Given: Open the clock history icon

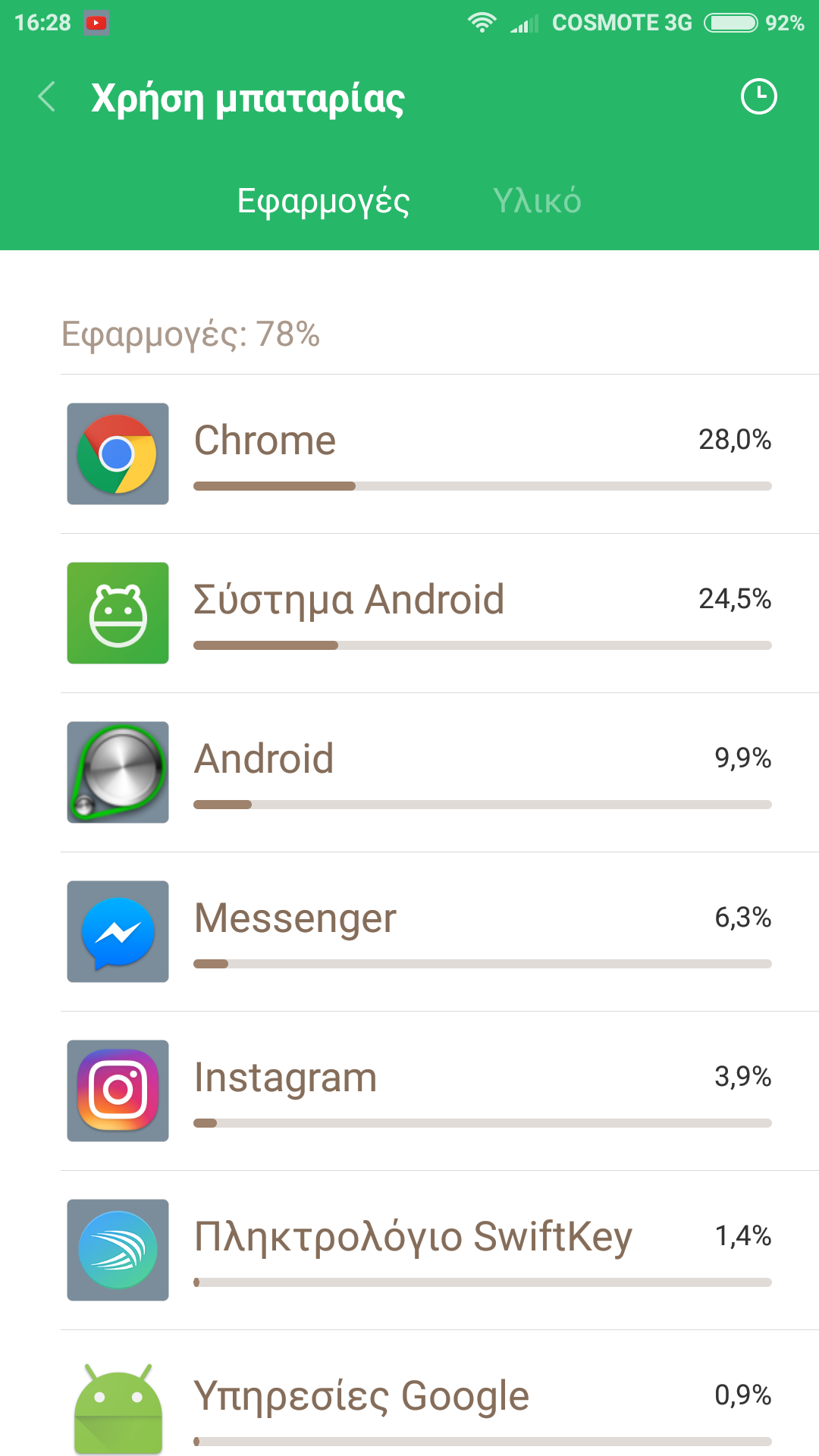Looking at the screenshot, I should point(758,97).
